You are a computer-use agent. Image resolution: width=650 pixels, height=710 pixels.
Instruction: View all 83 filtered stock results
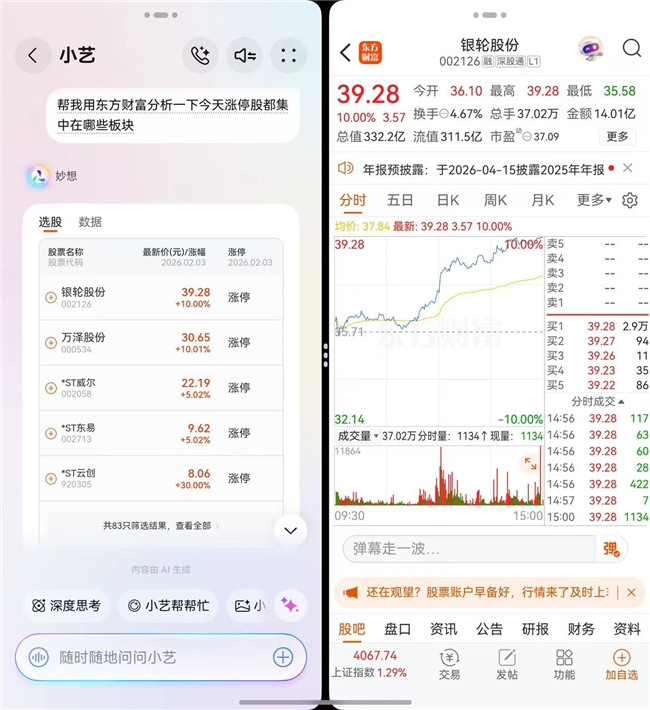[161, 525]
